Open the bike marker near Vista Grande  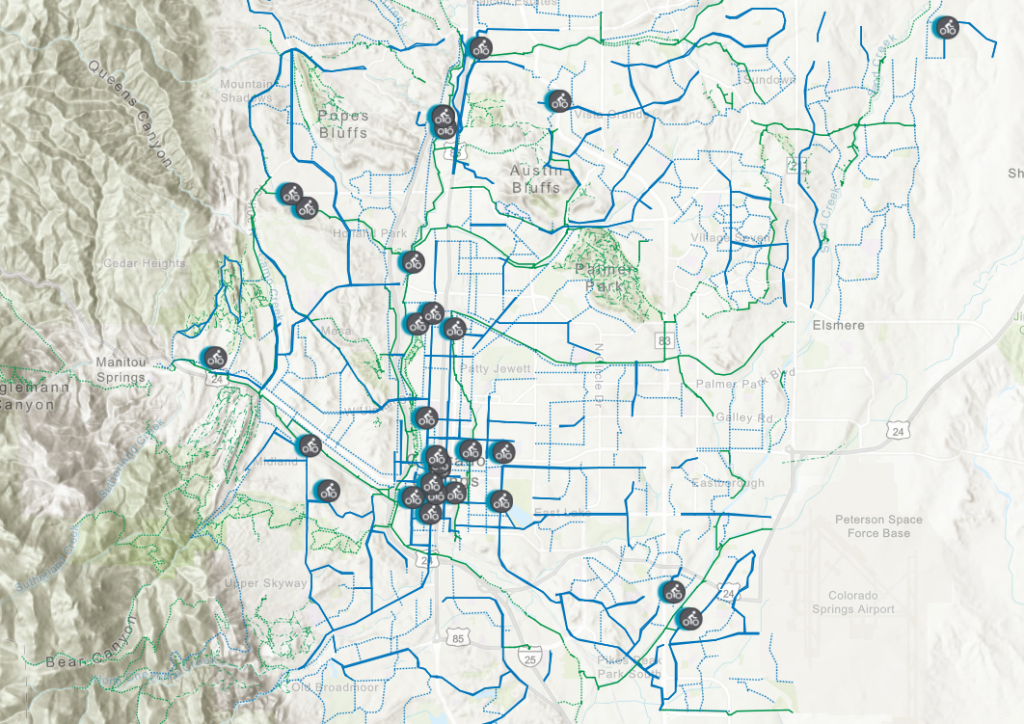[558, 101]
